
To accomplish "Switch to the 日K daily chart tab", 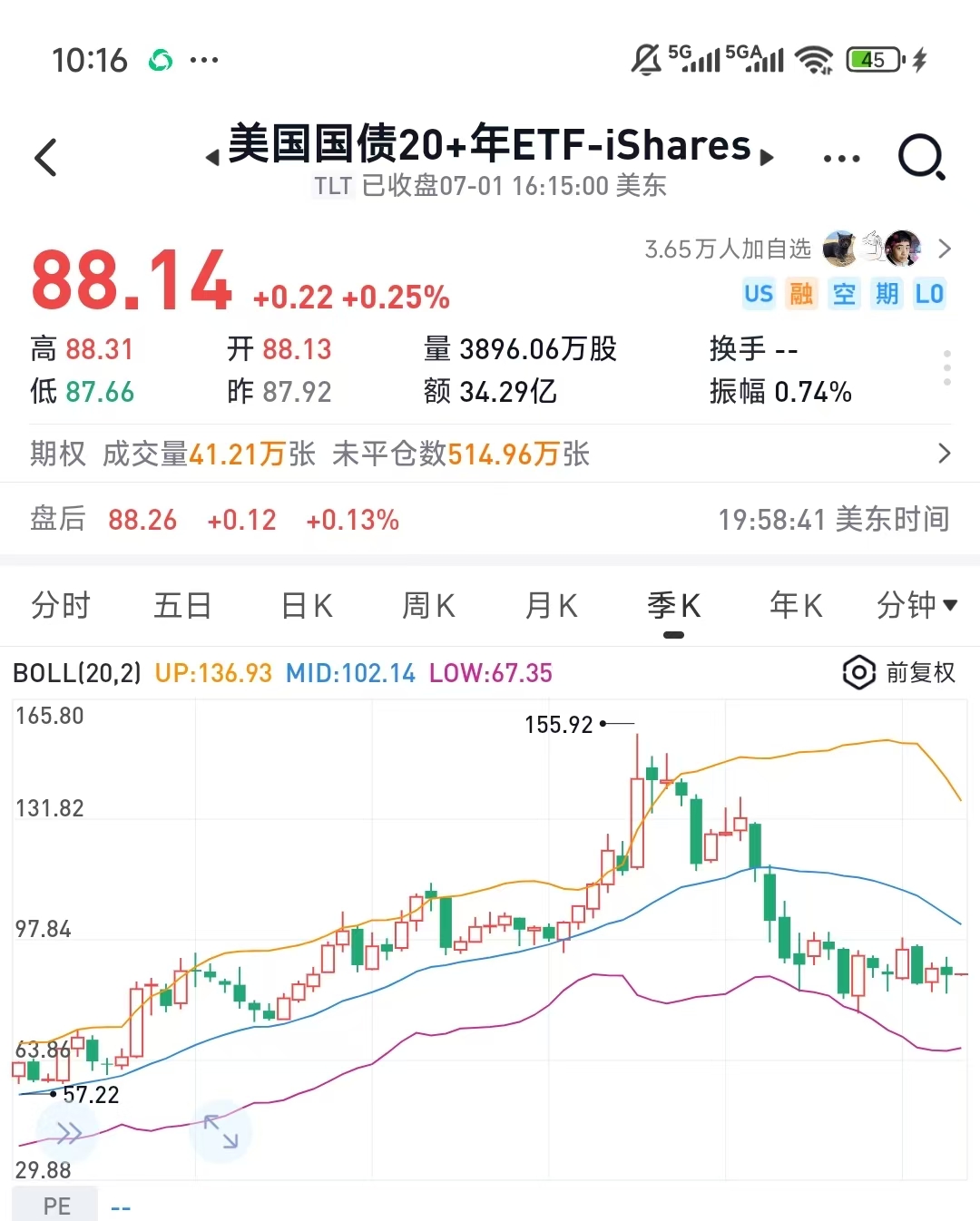I will (305, 605).
